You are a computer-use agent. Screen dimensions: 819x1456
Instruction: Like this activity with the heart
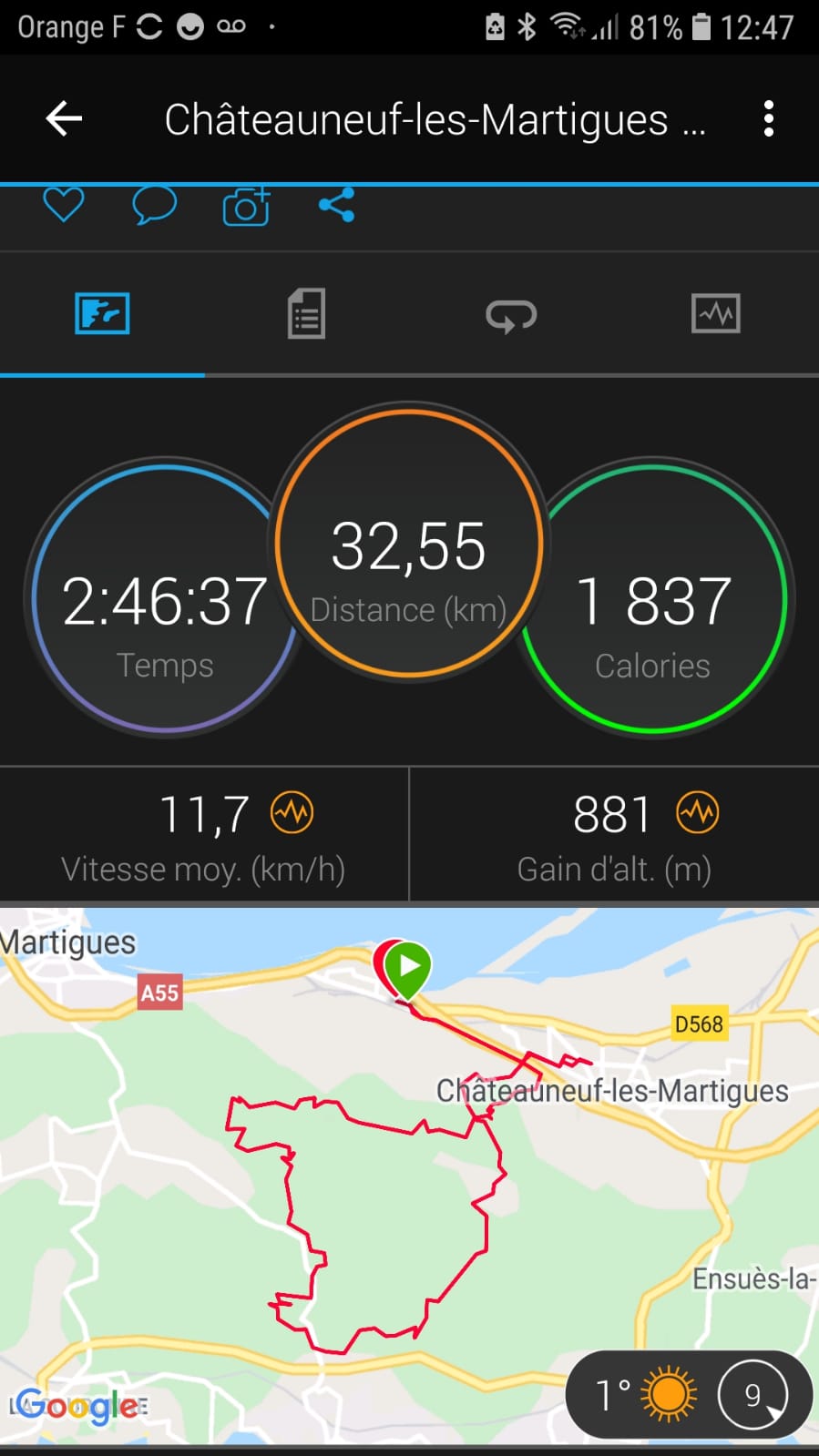[x=64, y=205]
